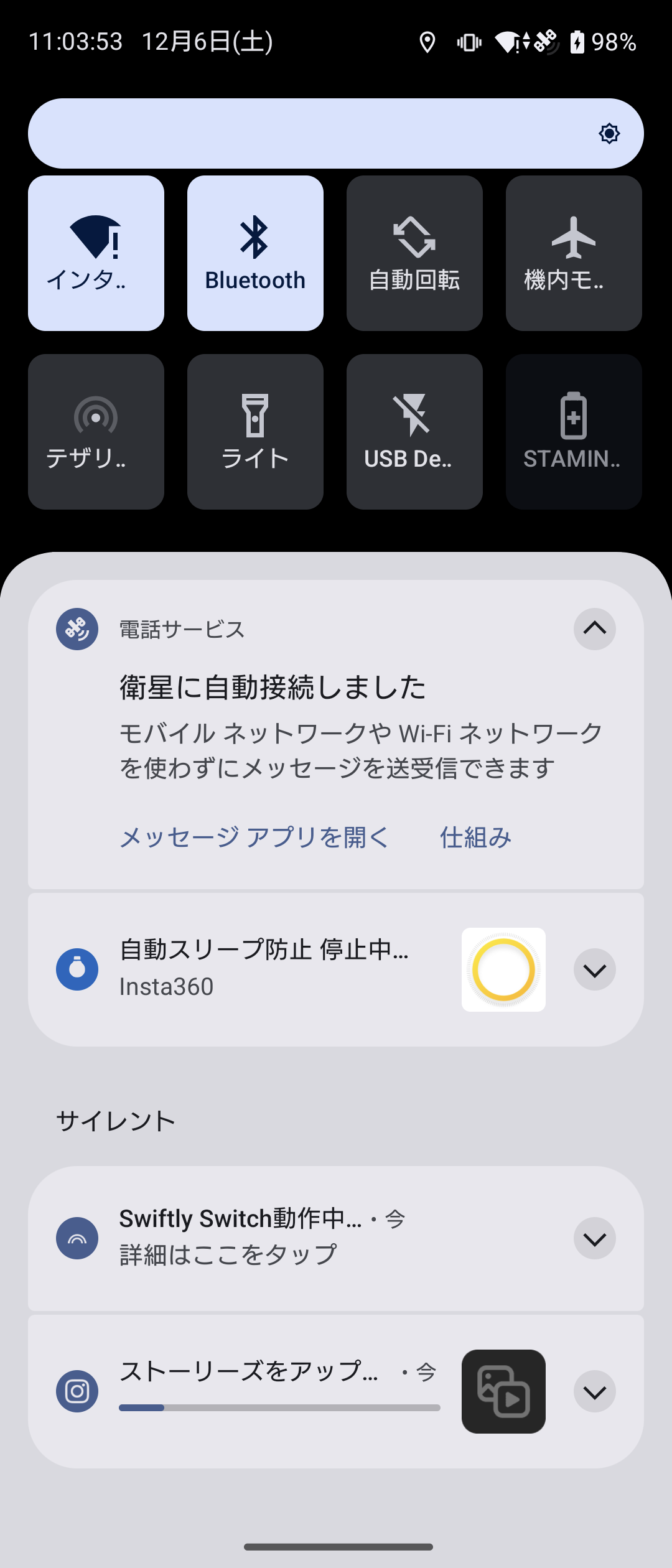Expand the Swiftly Switch notification

click(594, 1238)
